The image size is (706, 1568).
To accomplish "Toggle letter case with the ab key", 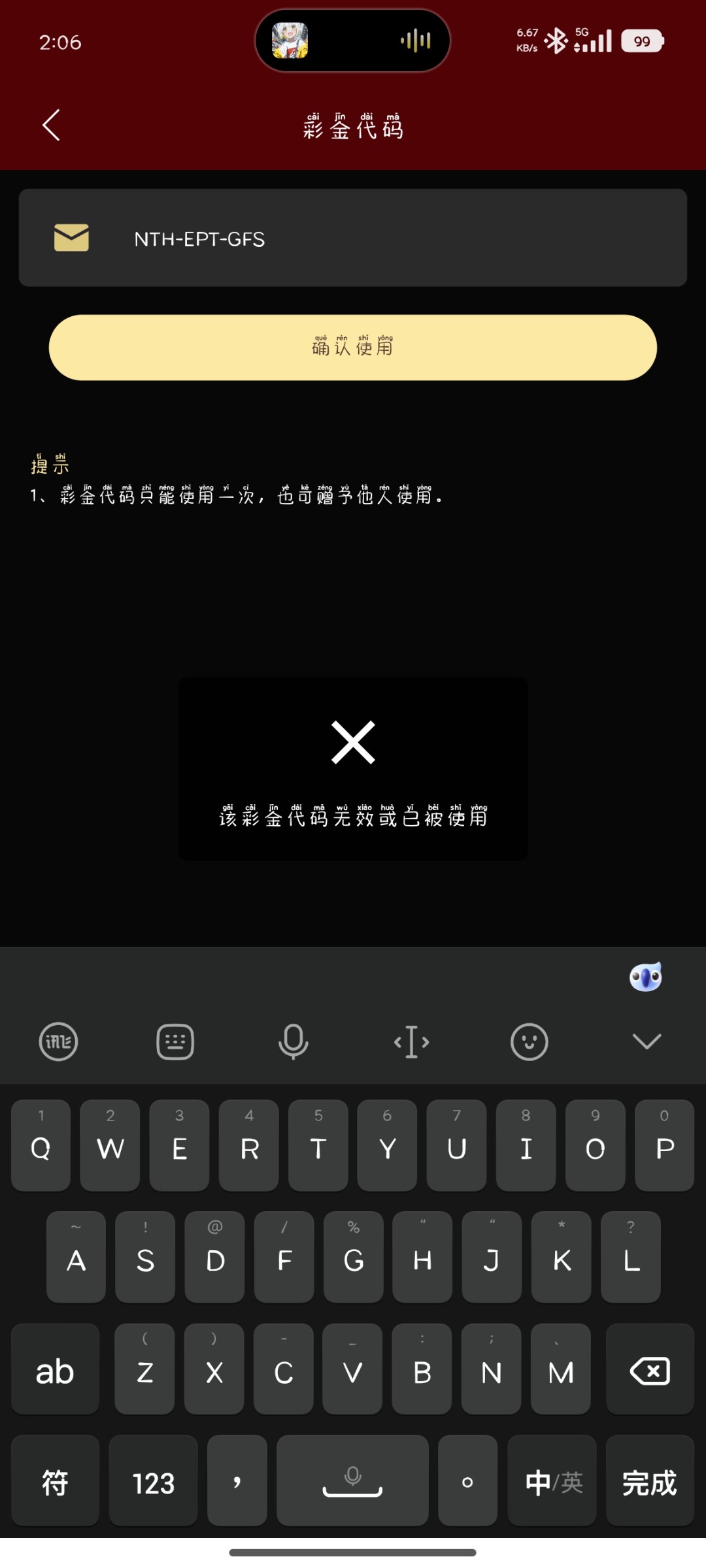I will (x=55, y=1371).
